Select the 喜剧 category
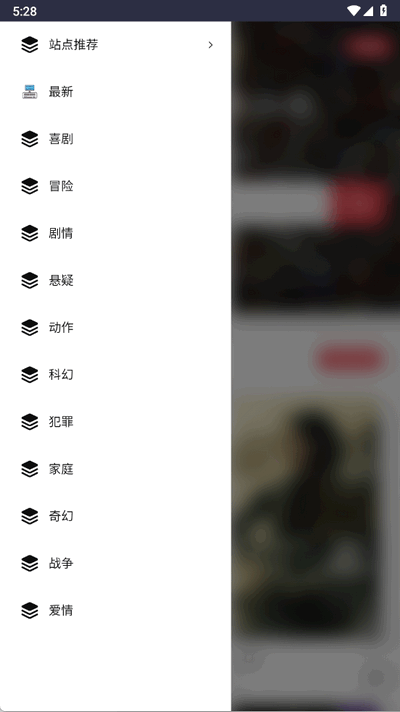The height and width of the screenshot is (712, 400). [115, 139]
